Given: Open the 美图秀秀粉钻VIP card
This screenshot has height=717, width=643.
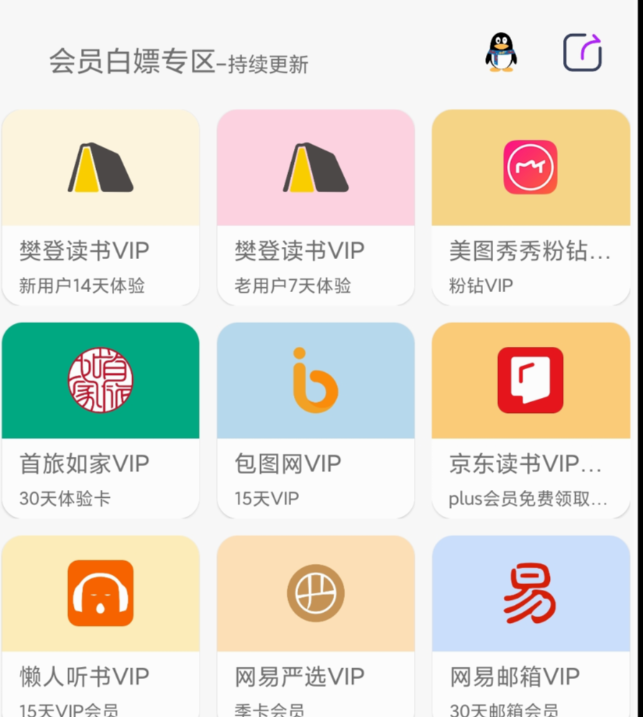Looking at the screenshot, I should coord(530,207).
